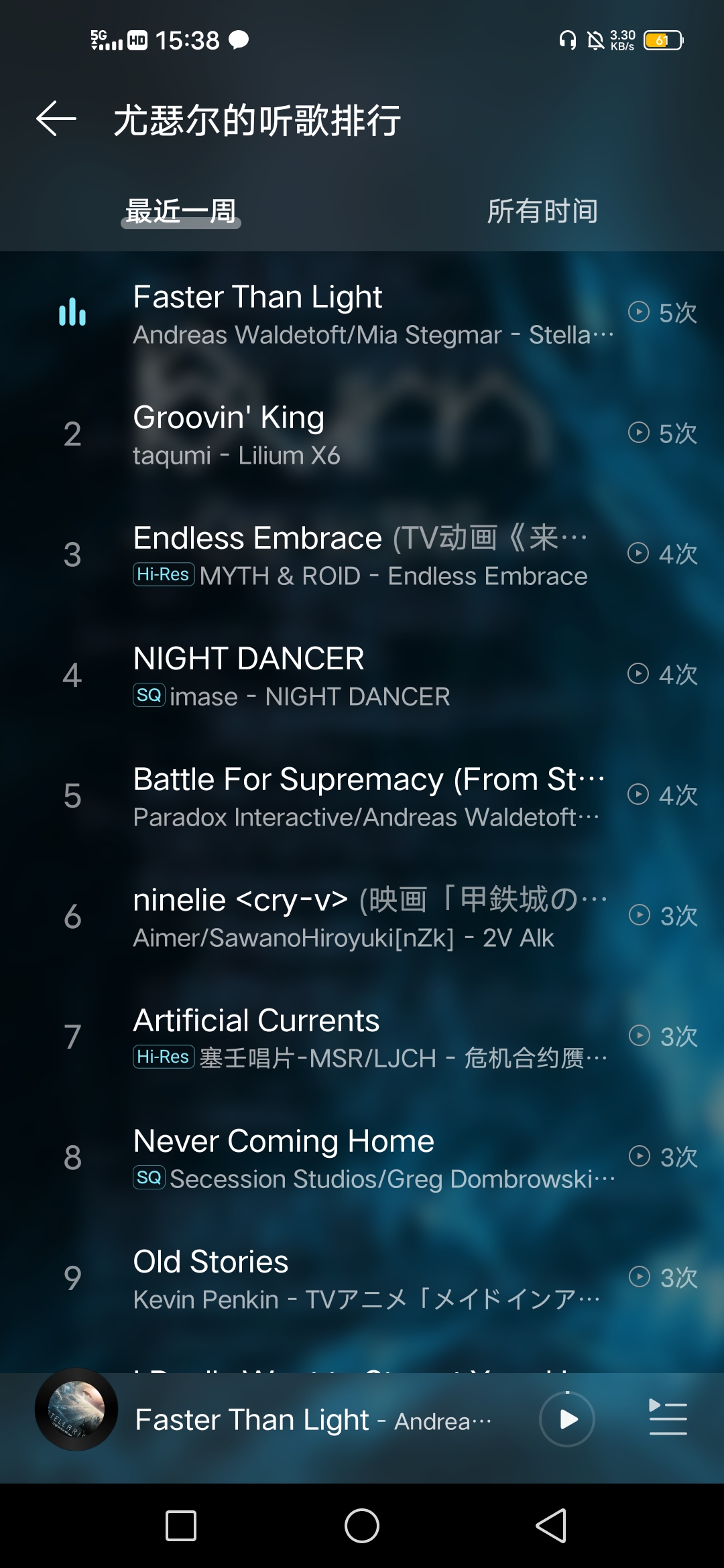
Task: Choose NIGHT DANCER by imase
Action: tap(362, 675)
